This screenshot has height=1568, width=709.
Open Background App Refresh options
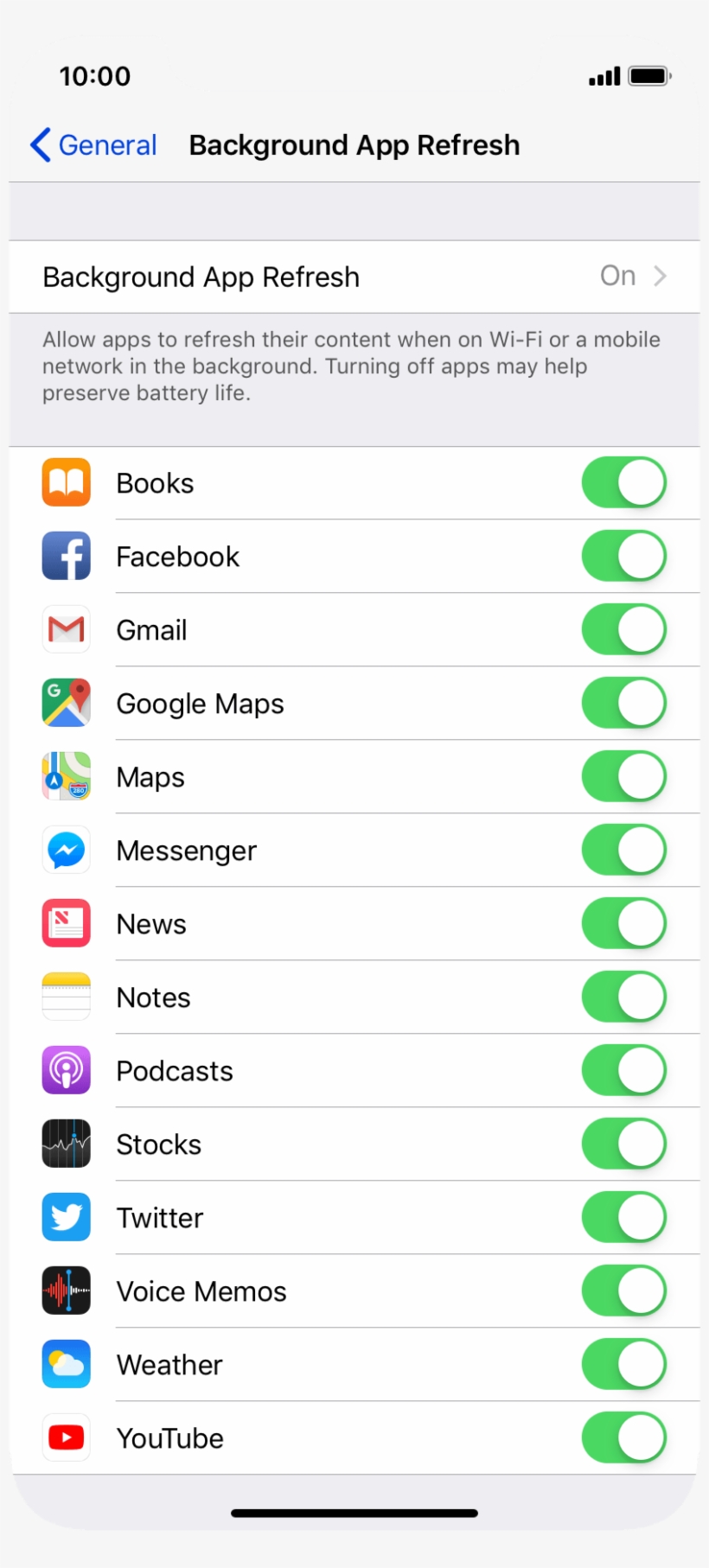point(354,277)
